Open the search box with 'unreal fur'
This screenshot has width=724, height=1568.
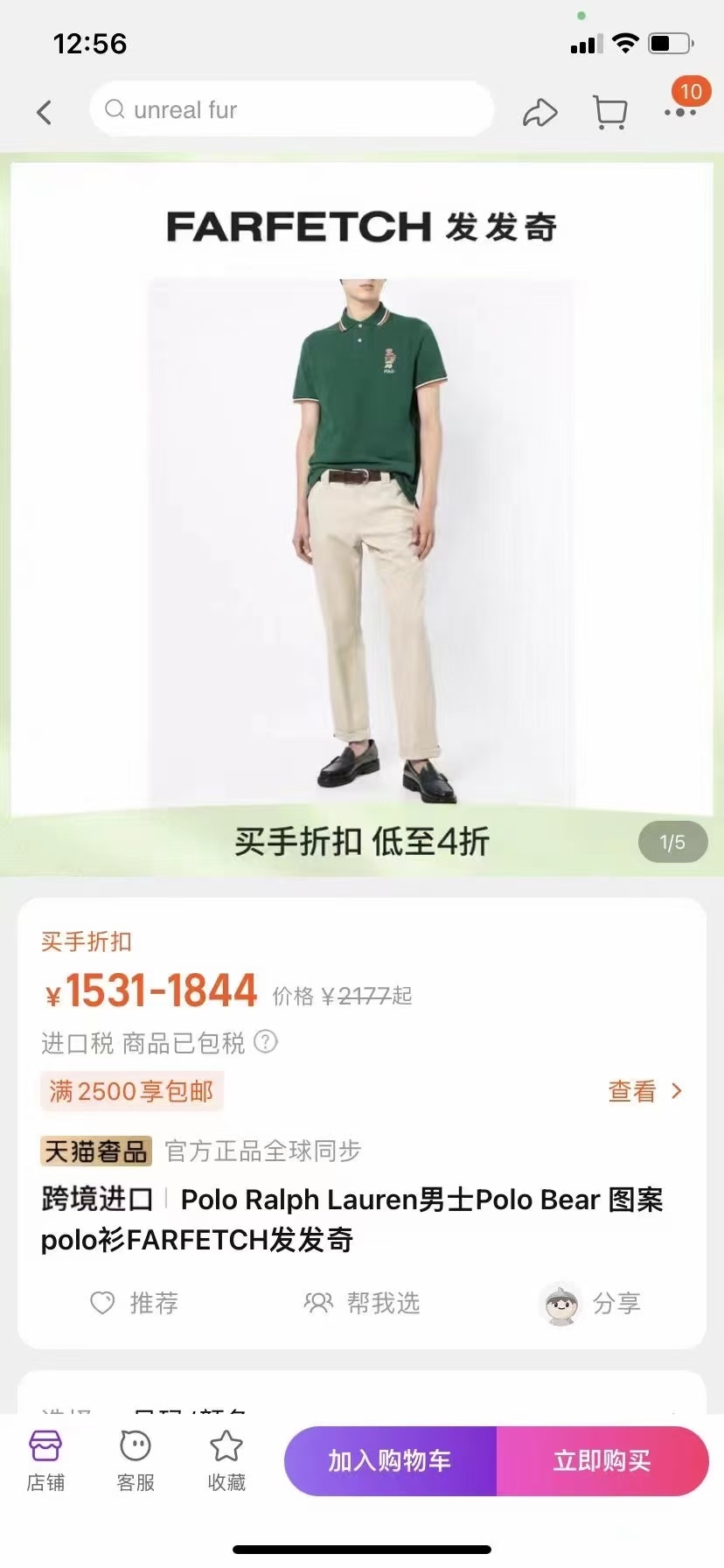pos(291,109)
